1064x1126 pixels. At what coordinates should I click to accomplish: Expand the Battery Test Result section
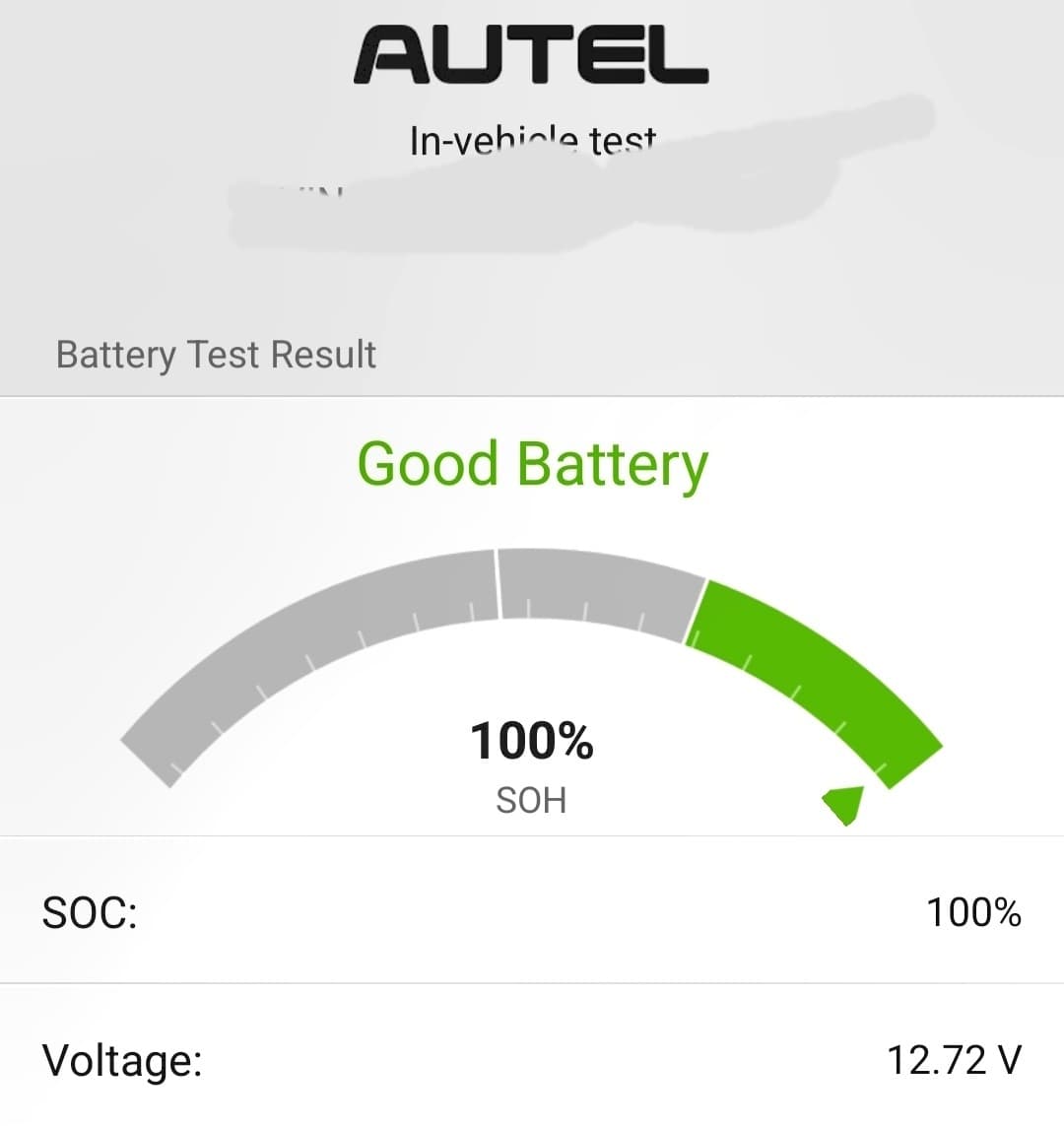(x=215, y=354)
